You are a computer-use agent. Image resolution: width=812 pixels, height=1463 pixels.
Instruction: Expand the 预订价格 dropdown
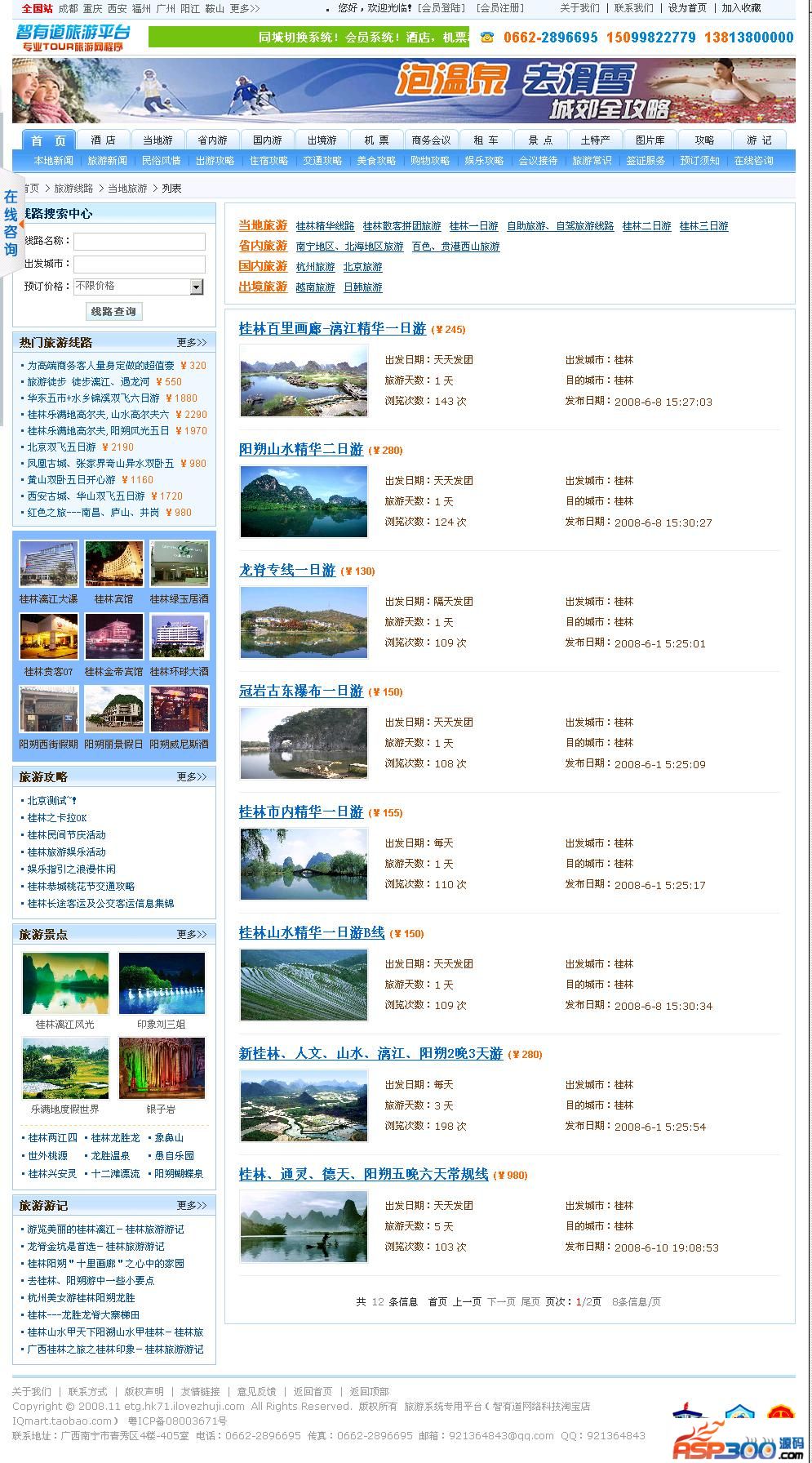click(x=196, y=287)
